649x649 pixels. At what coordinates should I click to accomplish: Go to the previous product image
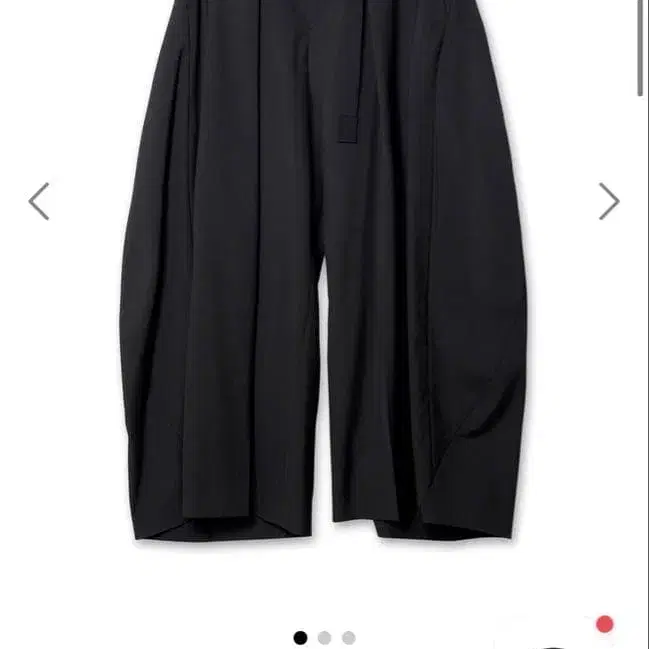pyautogui.click(x=39, y=201)
